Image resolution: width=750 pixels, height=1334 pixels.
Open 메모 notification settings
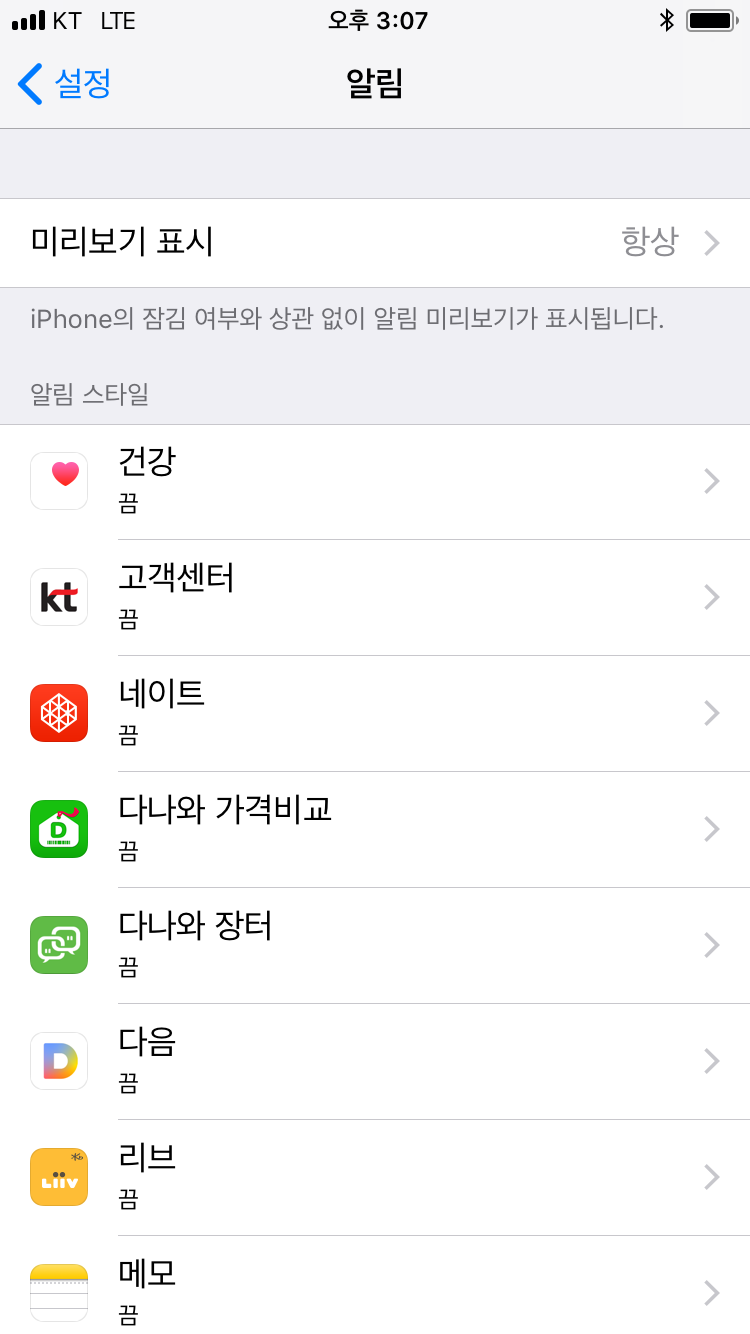click(375, 1285)
